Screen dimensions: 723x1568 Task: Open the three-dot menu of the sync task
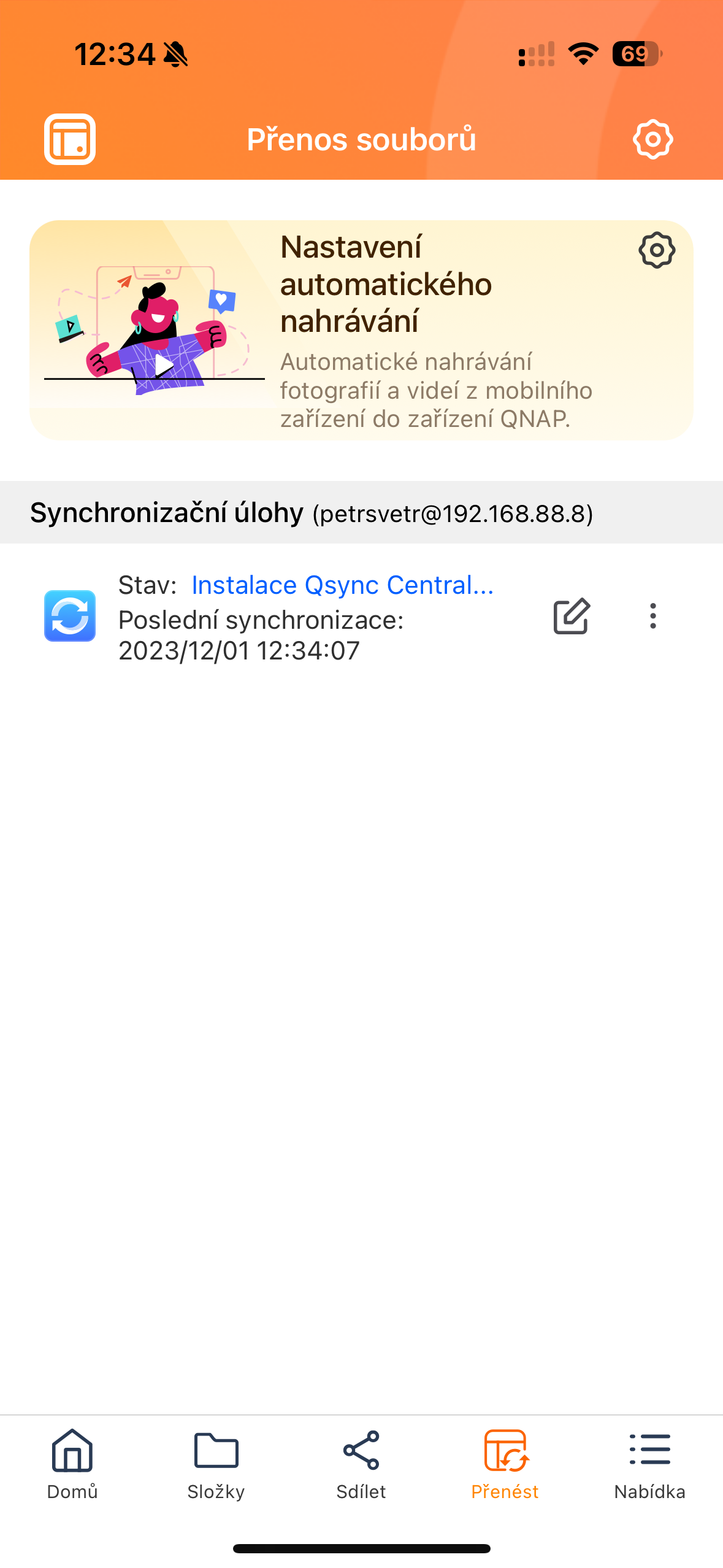[x=652, y=618]
